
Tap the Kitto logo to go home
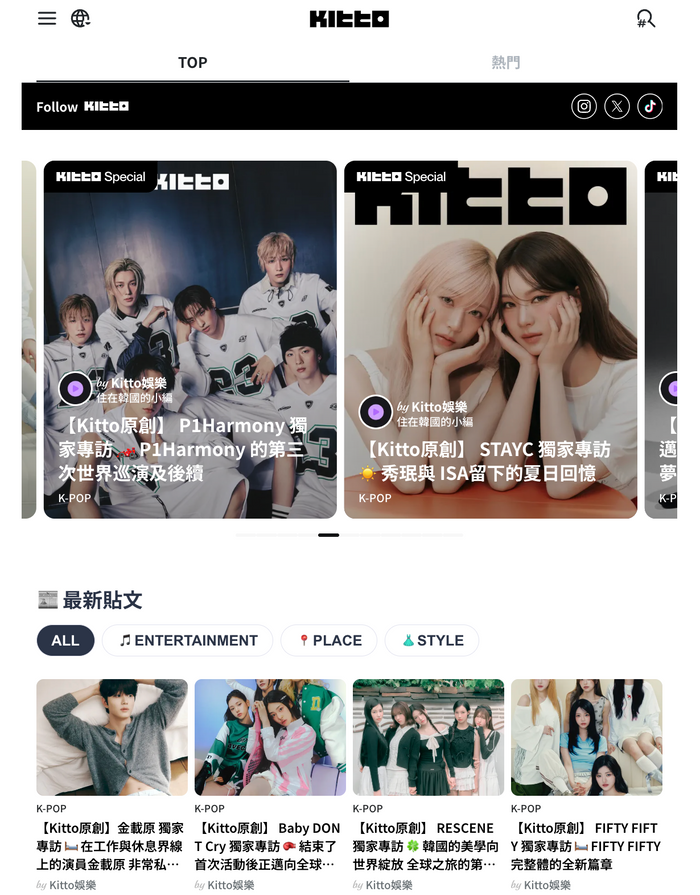(x=349, y=18)
